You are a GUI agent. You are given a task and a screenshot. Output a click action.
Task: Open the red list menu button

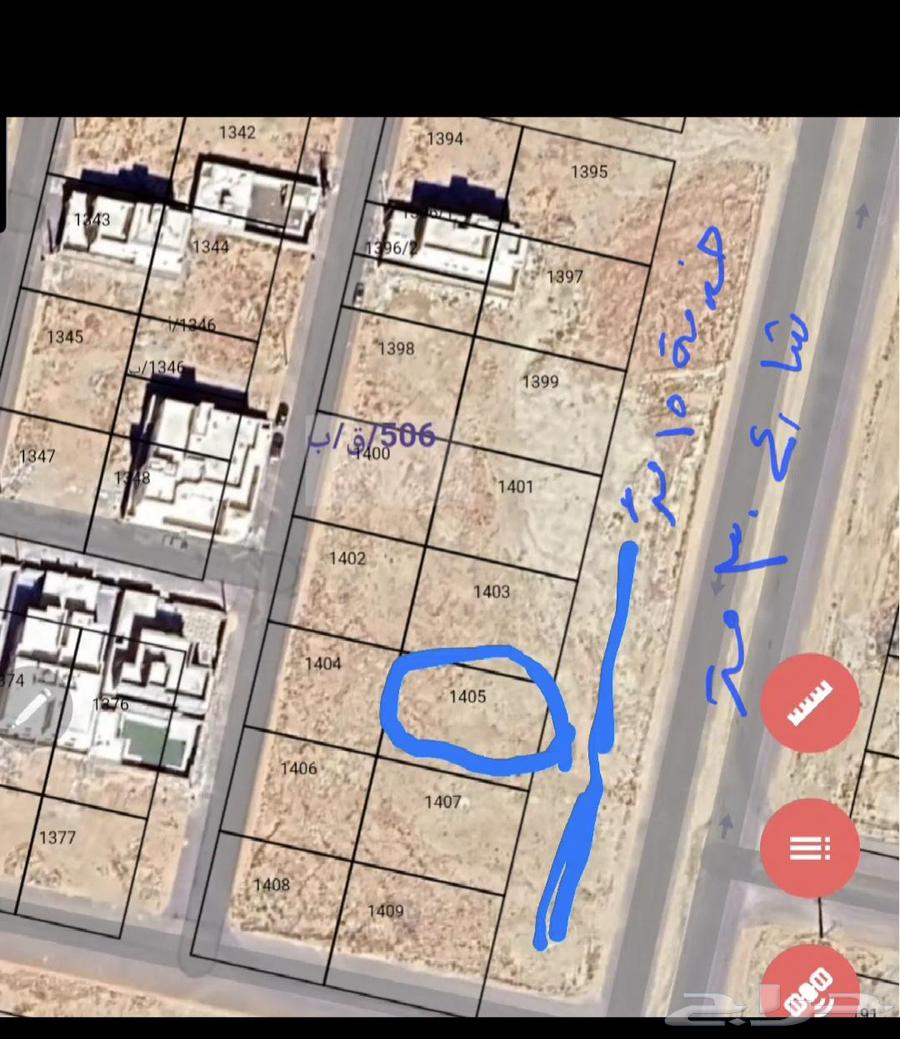tap(810, 848)
